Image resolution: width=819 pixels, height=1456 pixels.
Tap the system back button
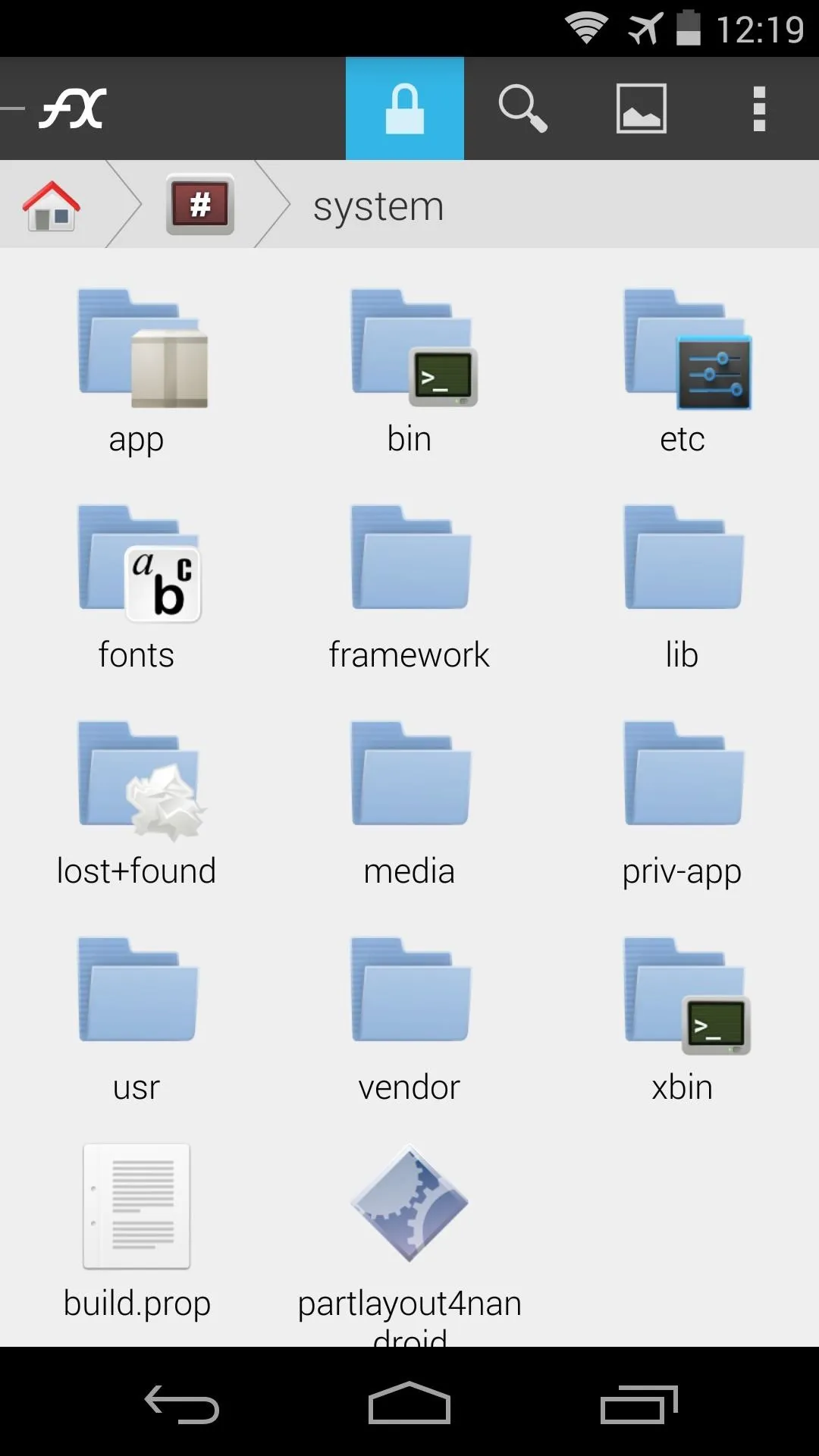[x=182, y=1404]
